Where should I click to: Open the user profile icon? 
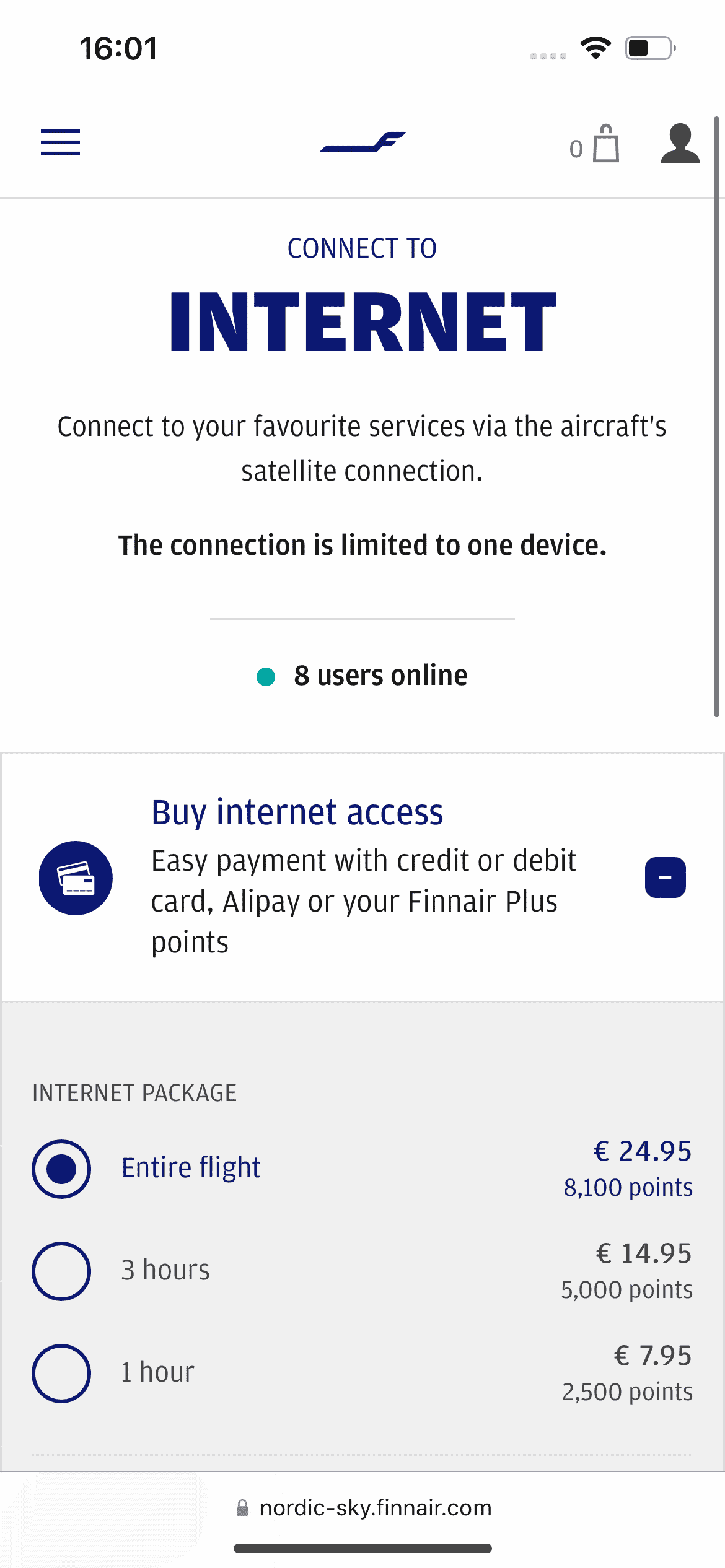click(x=680, y=144)
